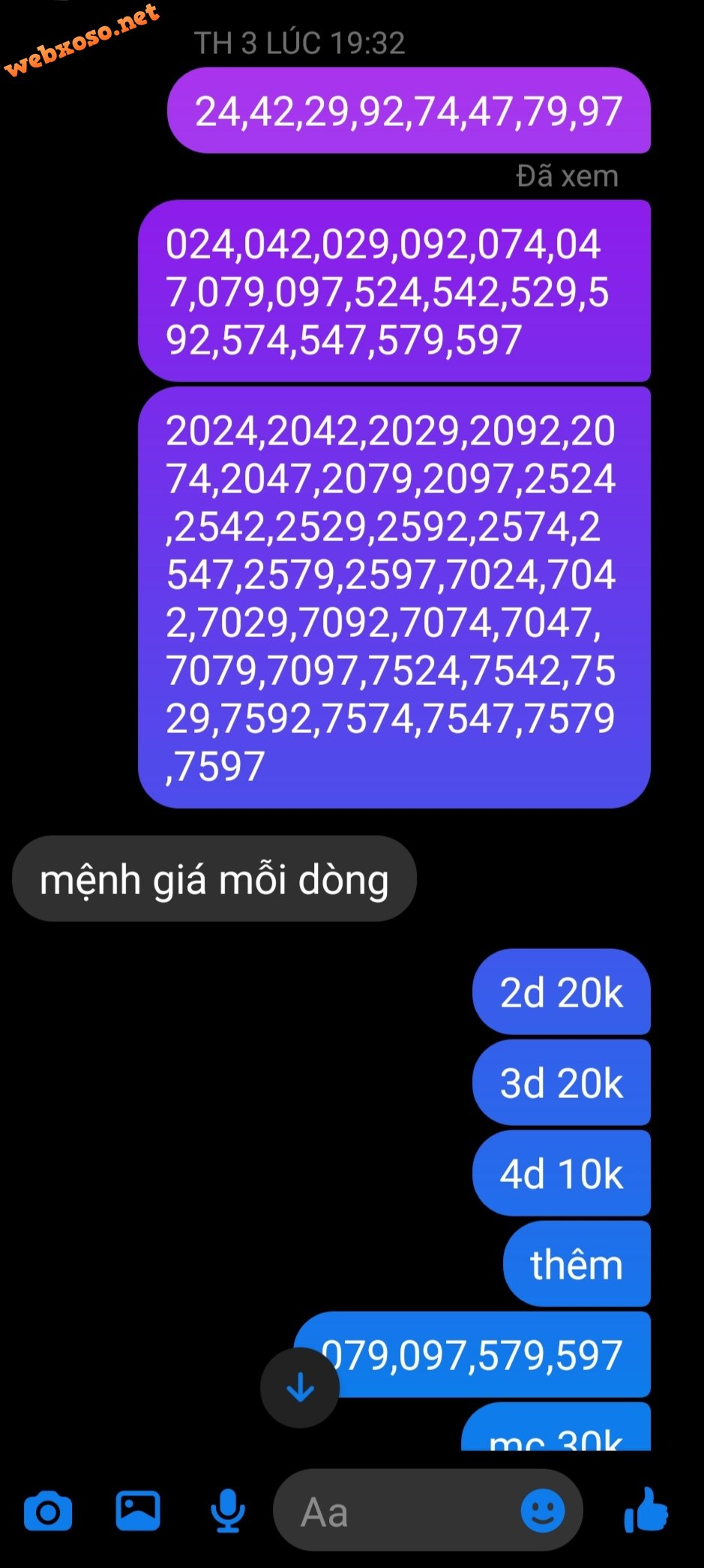Send a thumbs-up like

pos(646,1510)
